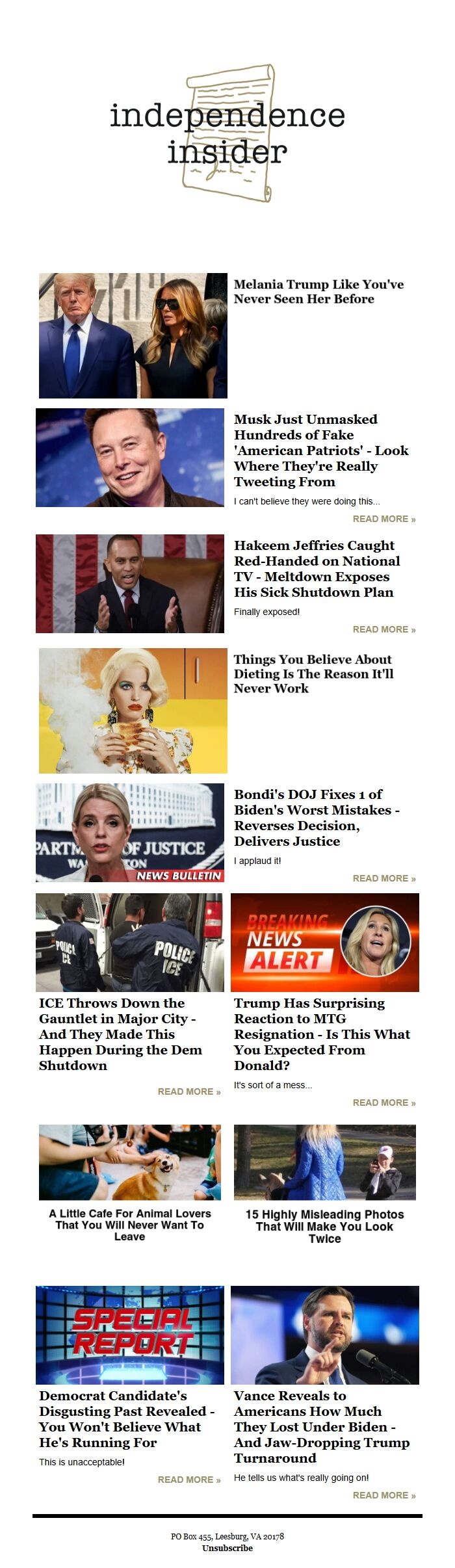Read more about Musk unmasking fake patriots
This screenshot has height=1568, width=455.
pos(383,519)
